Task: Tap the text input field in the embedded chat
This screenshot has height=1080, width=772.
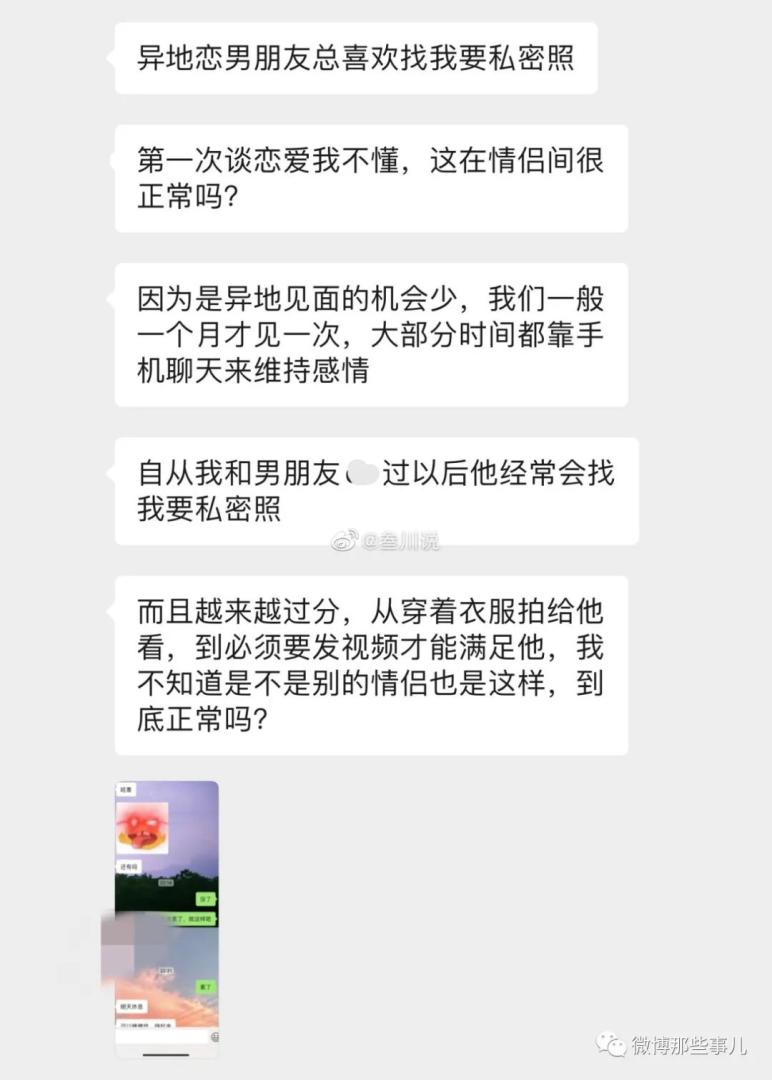Action: pos(161,1036)
